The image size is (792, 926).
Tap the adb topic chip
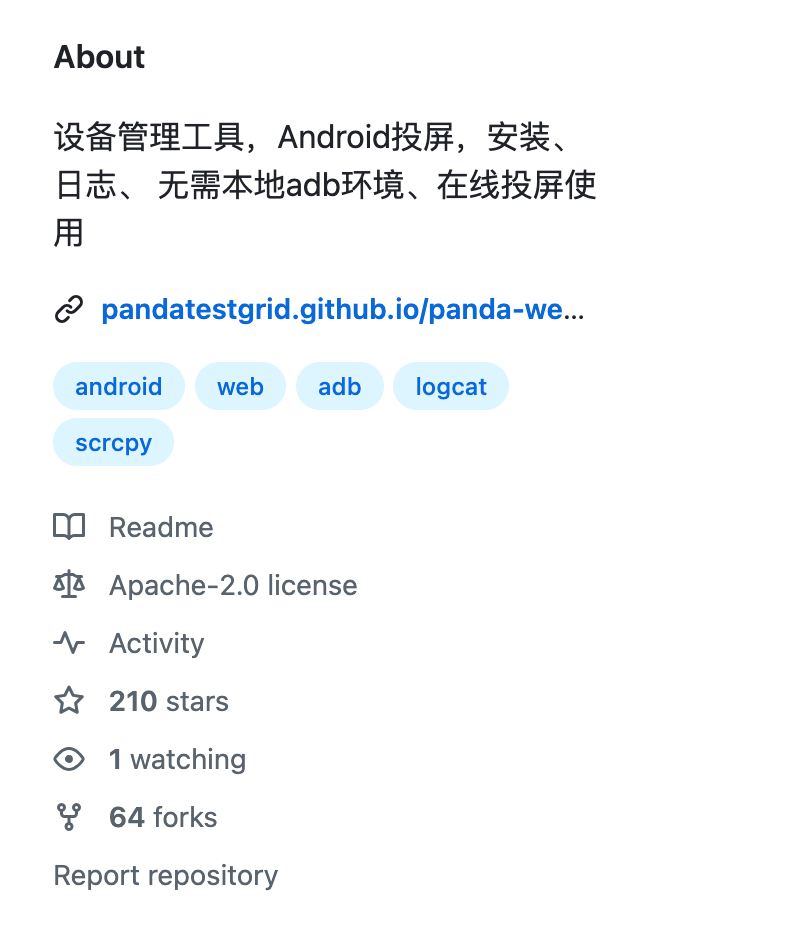click(x=339, y=387)
